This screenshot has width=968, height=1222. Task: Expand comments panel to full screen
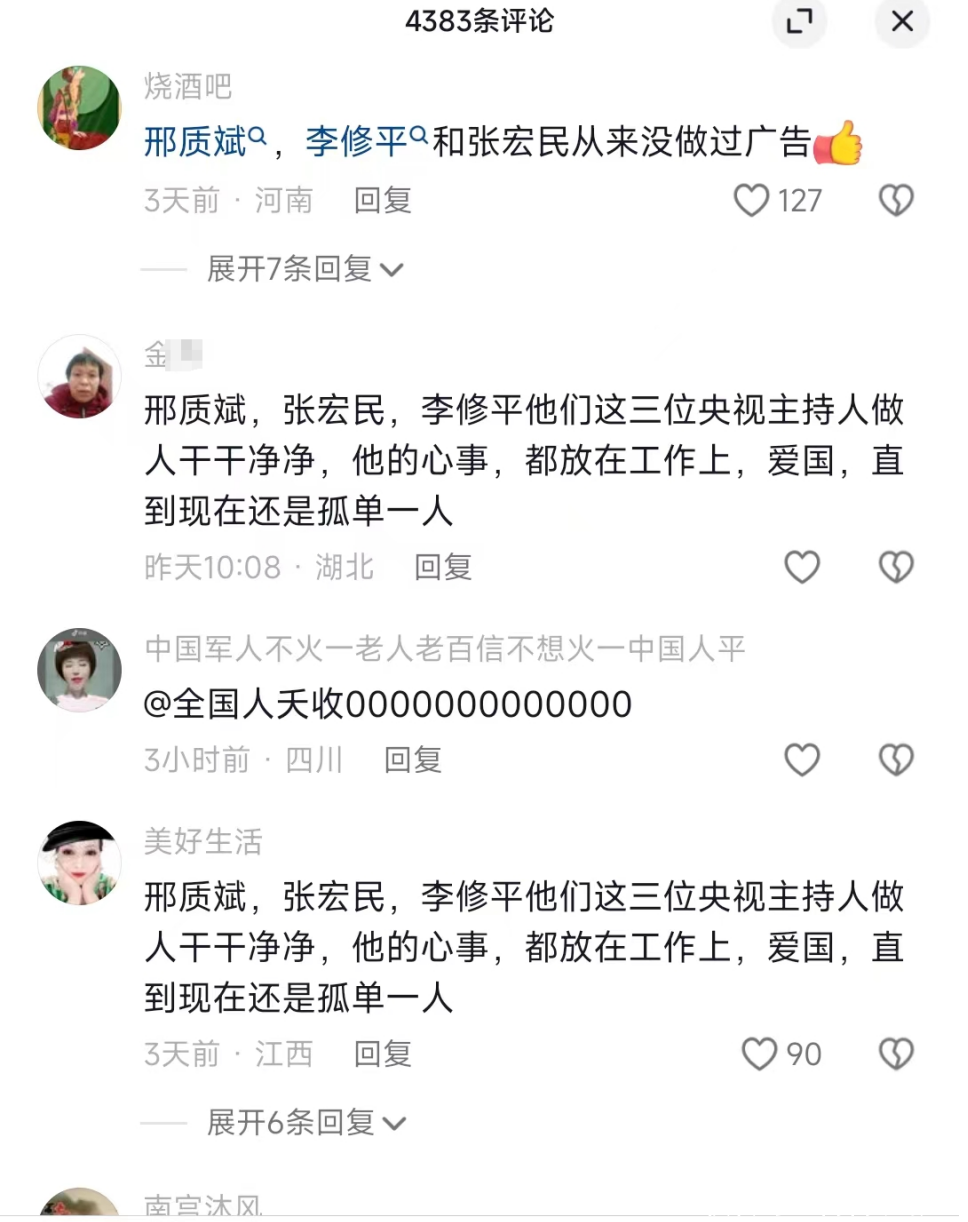coord(799,22)
